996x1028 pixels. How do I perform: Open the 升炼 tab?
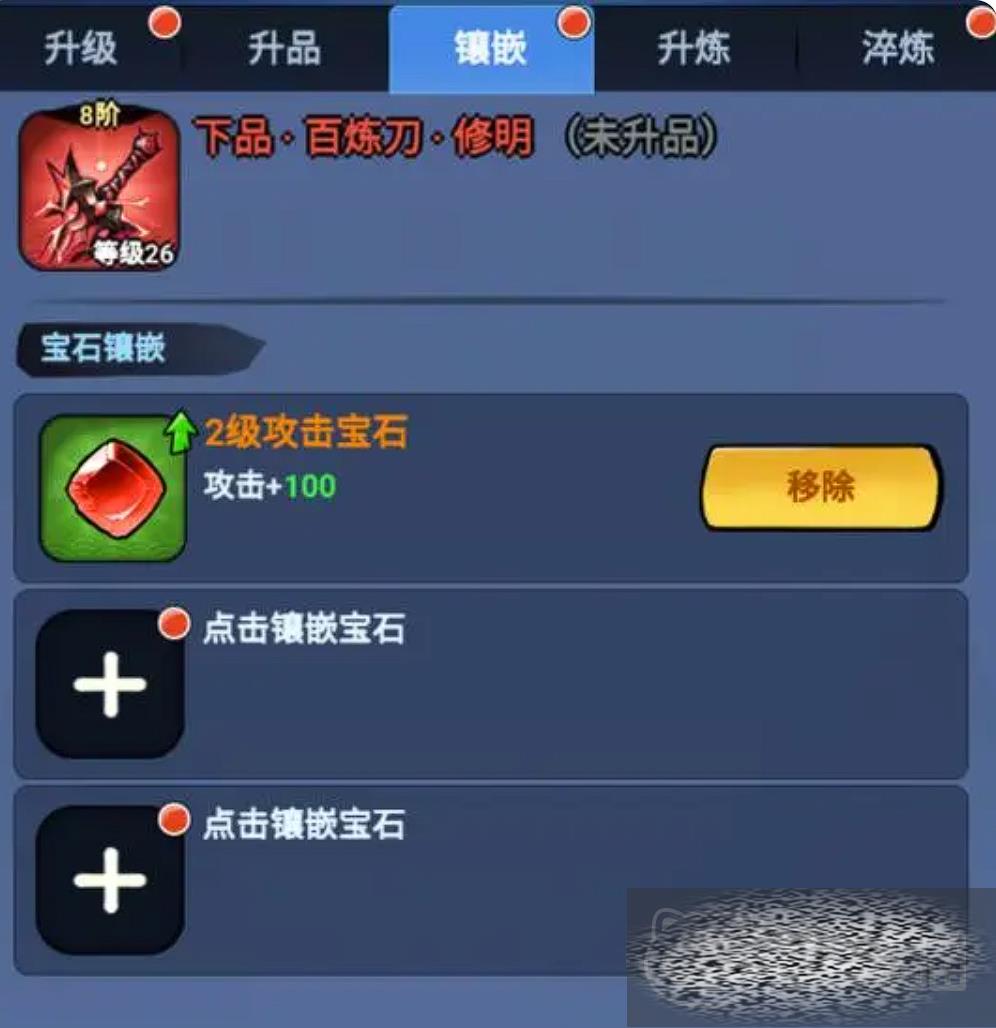[x=694, y=48]
